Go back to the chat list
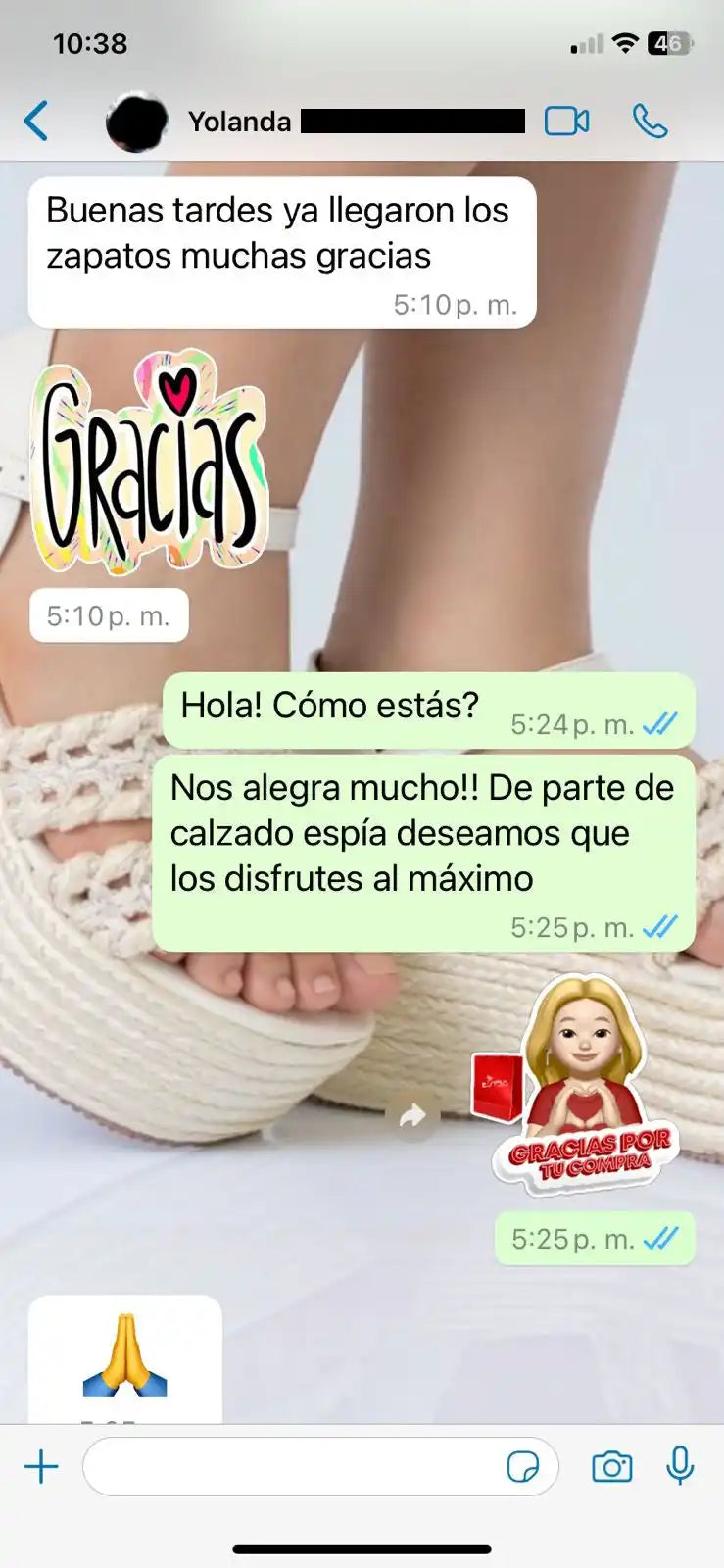This screenshot has height=1568, width=724. (36, 122)
